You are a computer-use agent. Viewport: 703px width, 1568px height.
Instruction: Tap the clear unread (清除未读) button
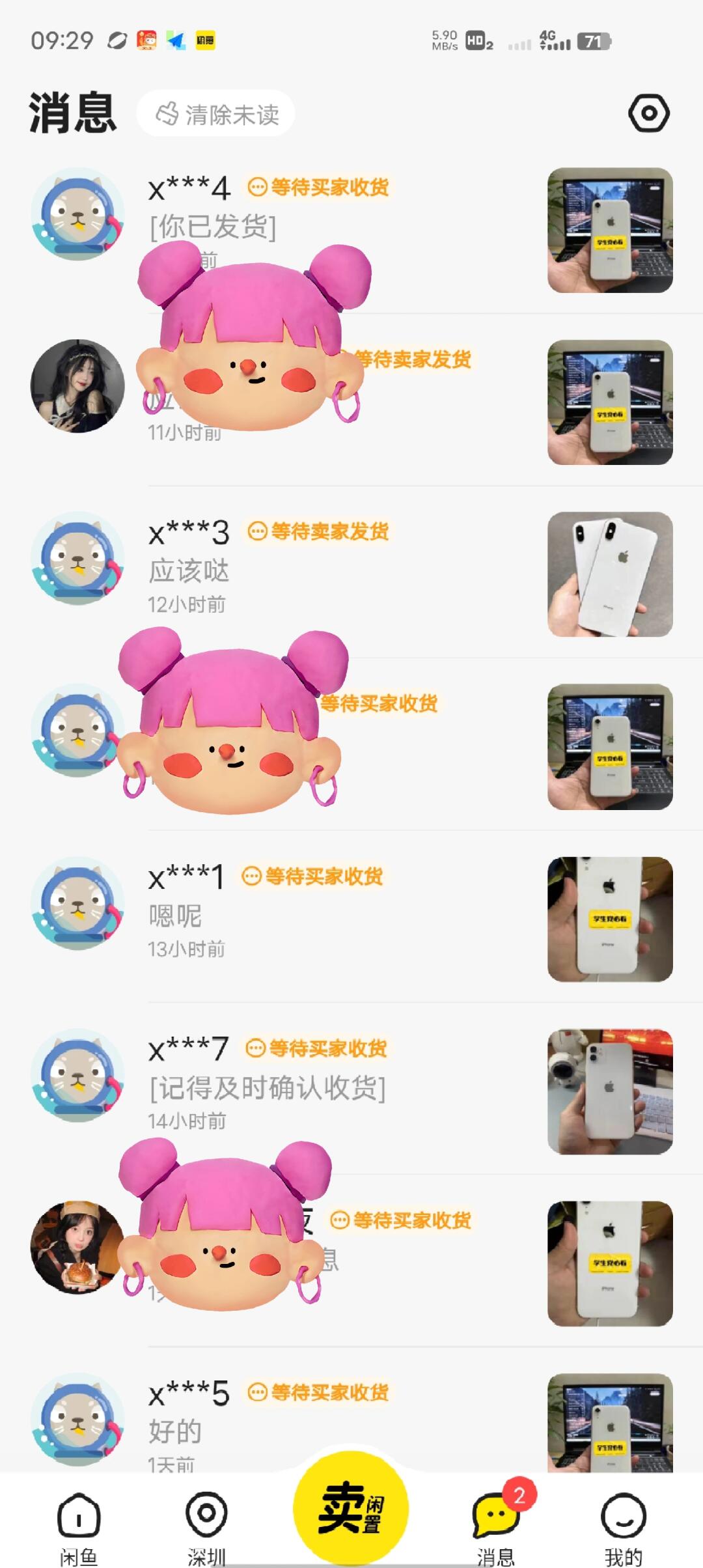(x=216, y=114)
